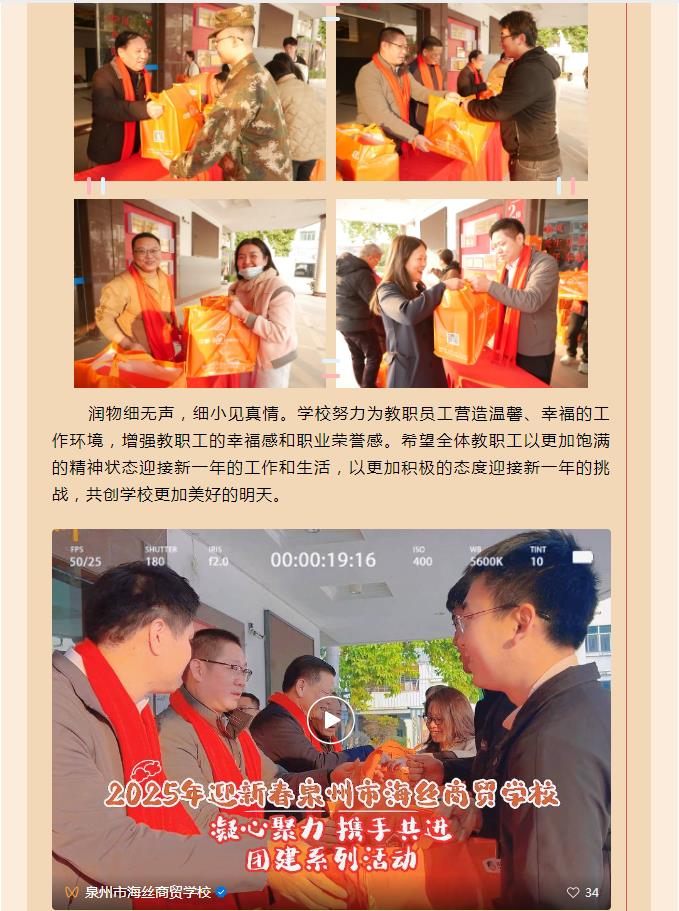679x911 pixels.
Task: Enlarge the photo with the camouflage-uniformed man
Action: [200, 92]
